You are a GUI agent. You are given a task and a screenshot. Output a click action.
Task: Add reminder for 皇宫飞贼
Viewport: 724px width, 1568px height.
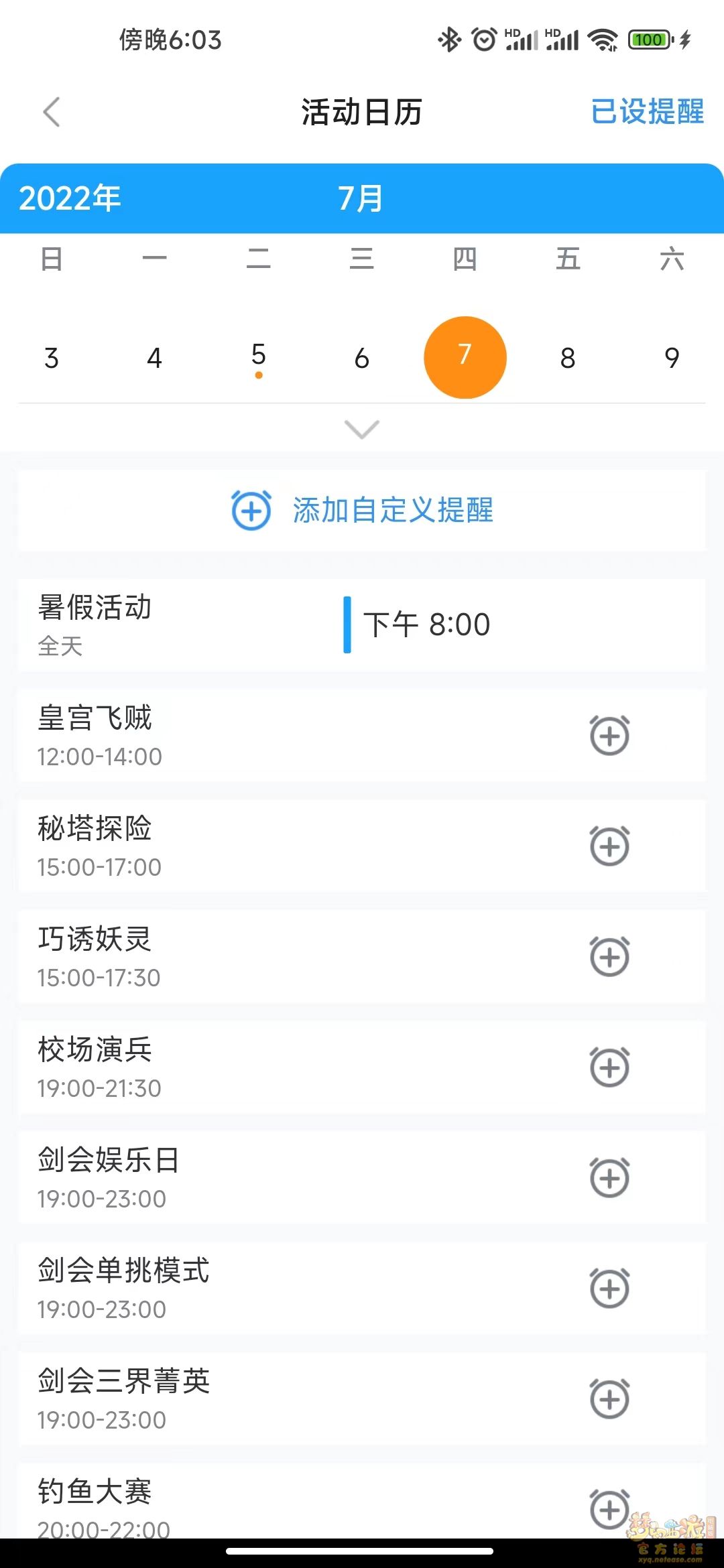tap(609, 735)
